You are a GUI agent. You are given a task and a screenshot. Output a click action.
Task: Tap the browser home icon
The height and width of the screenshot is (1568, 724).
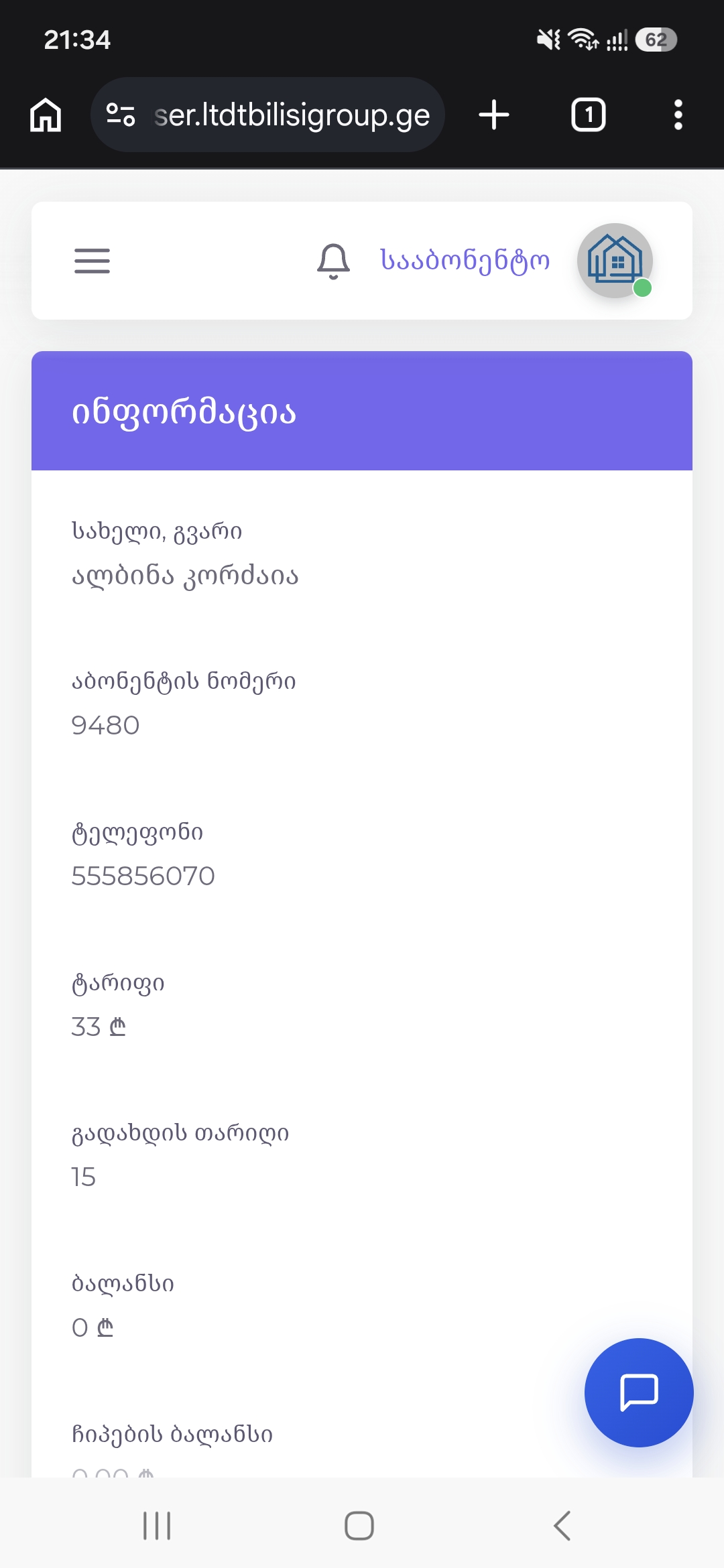pyautogui.click(x=46, y=115)
